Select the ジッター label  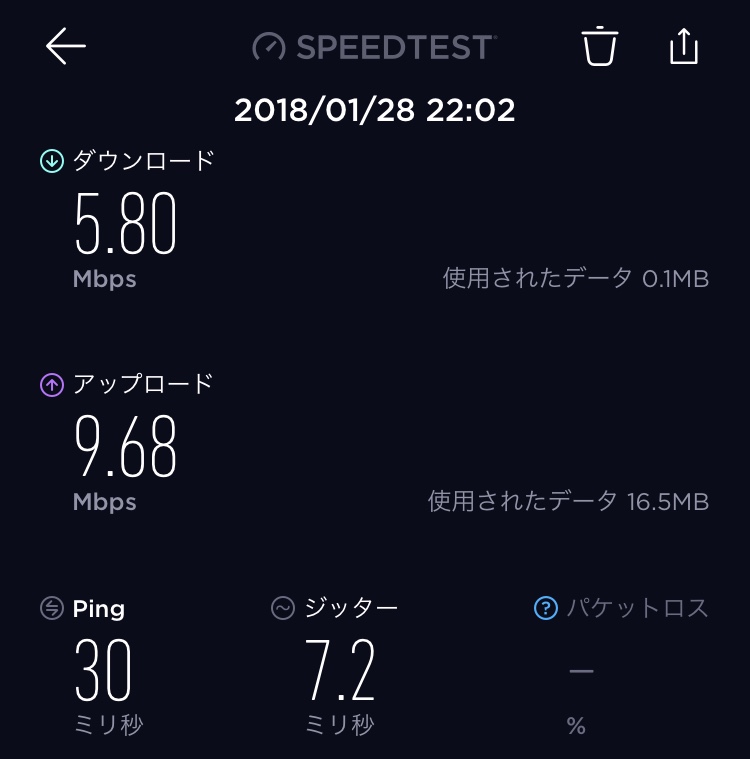pyautogui.click(x=352, y=608)
